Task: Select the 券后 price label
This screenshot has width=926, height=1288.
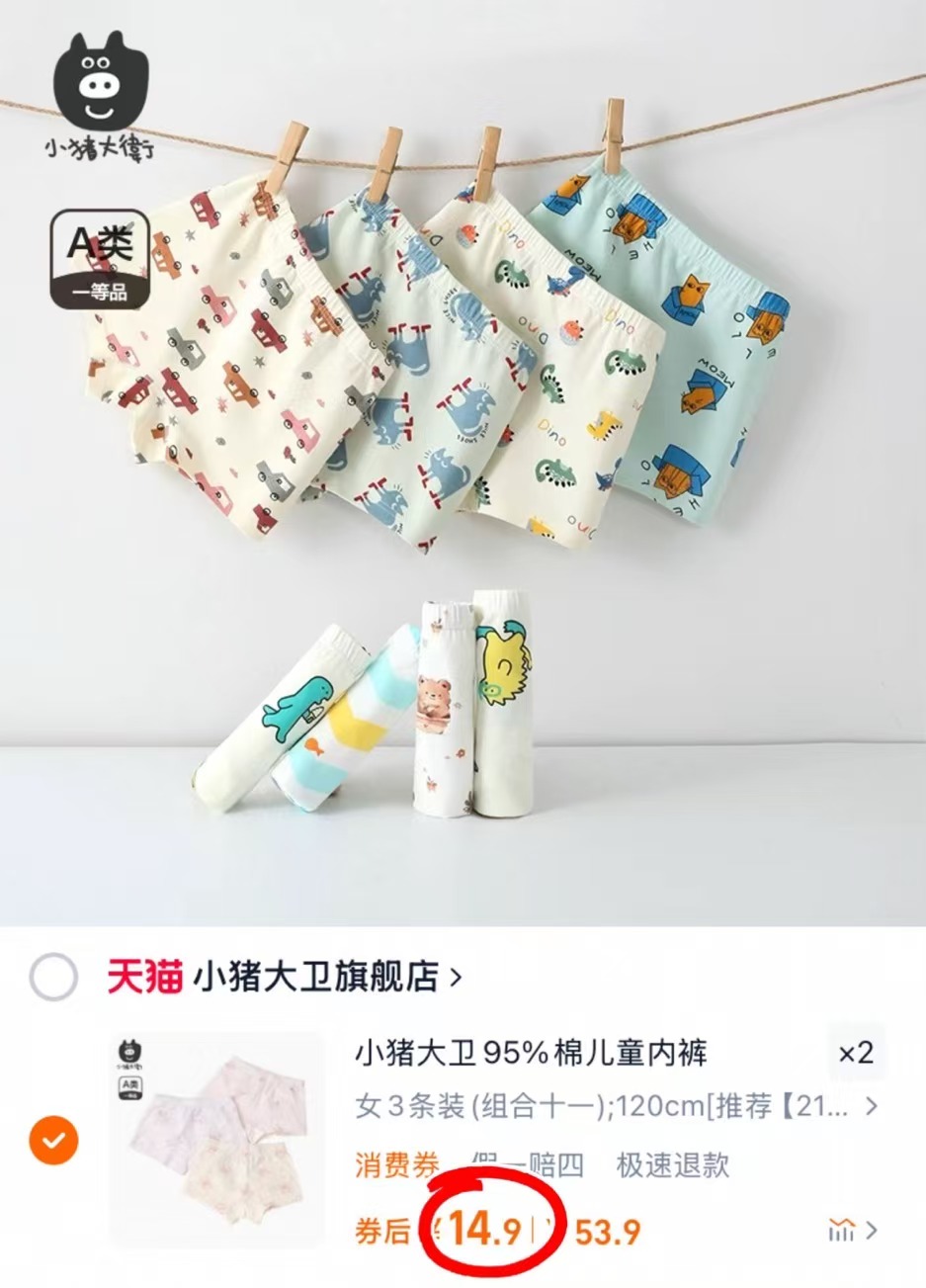Action: (x=381, y=1231)
